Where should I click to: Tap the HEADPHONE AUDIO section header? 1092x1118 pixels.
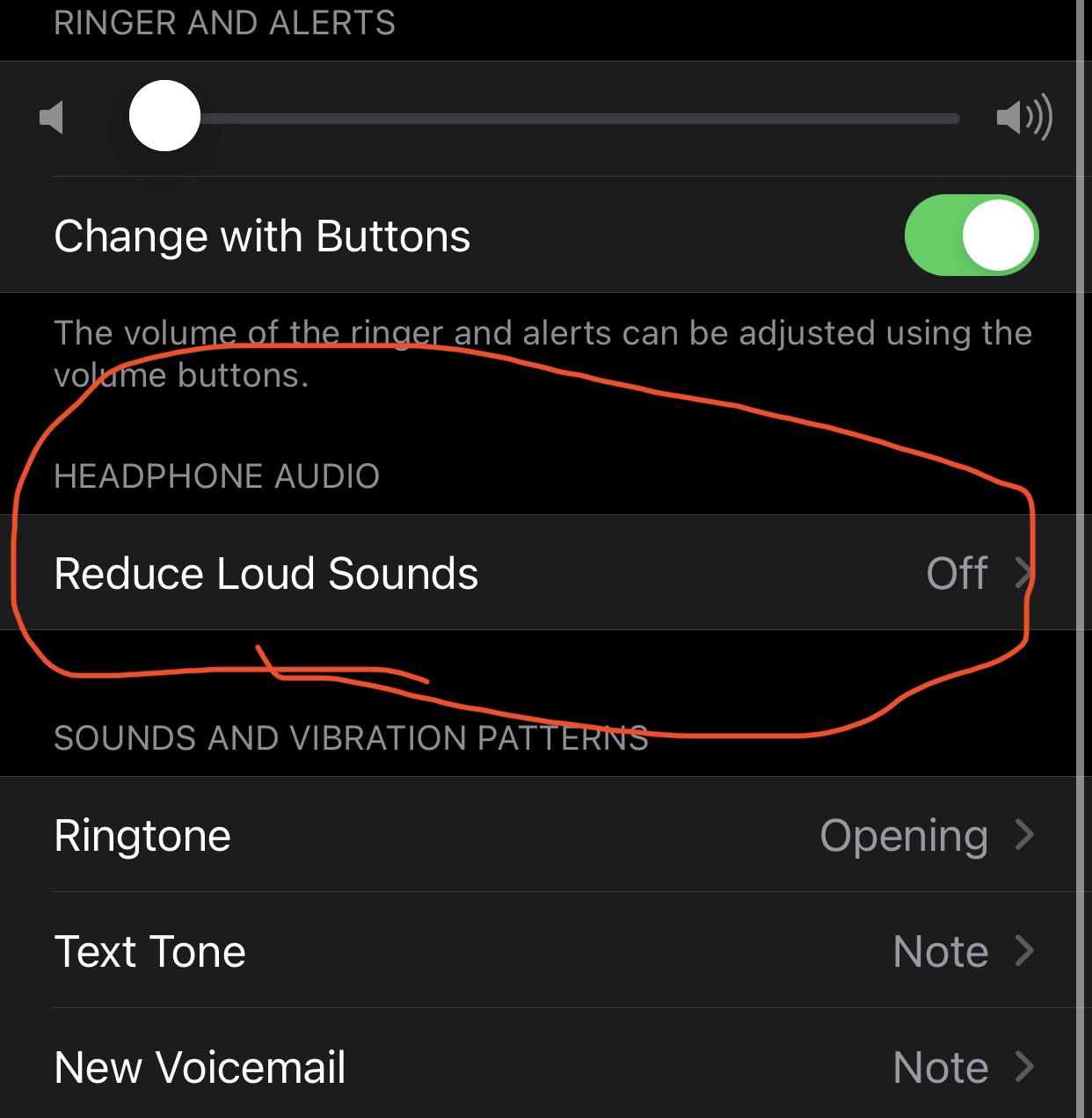pos(216,477)
